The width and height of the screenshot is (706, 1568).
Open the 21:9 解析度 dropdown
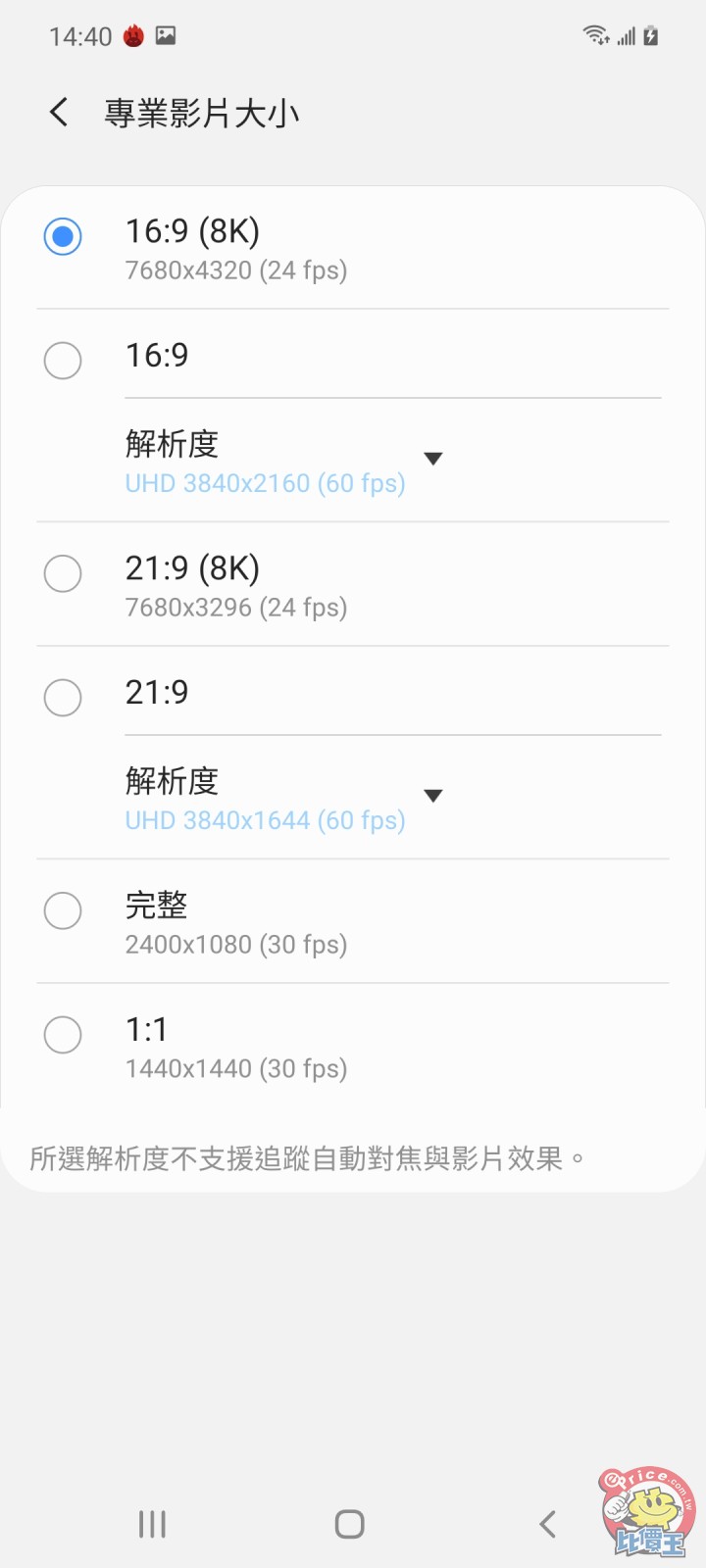433,795
